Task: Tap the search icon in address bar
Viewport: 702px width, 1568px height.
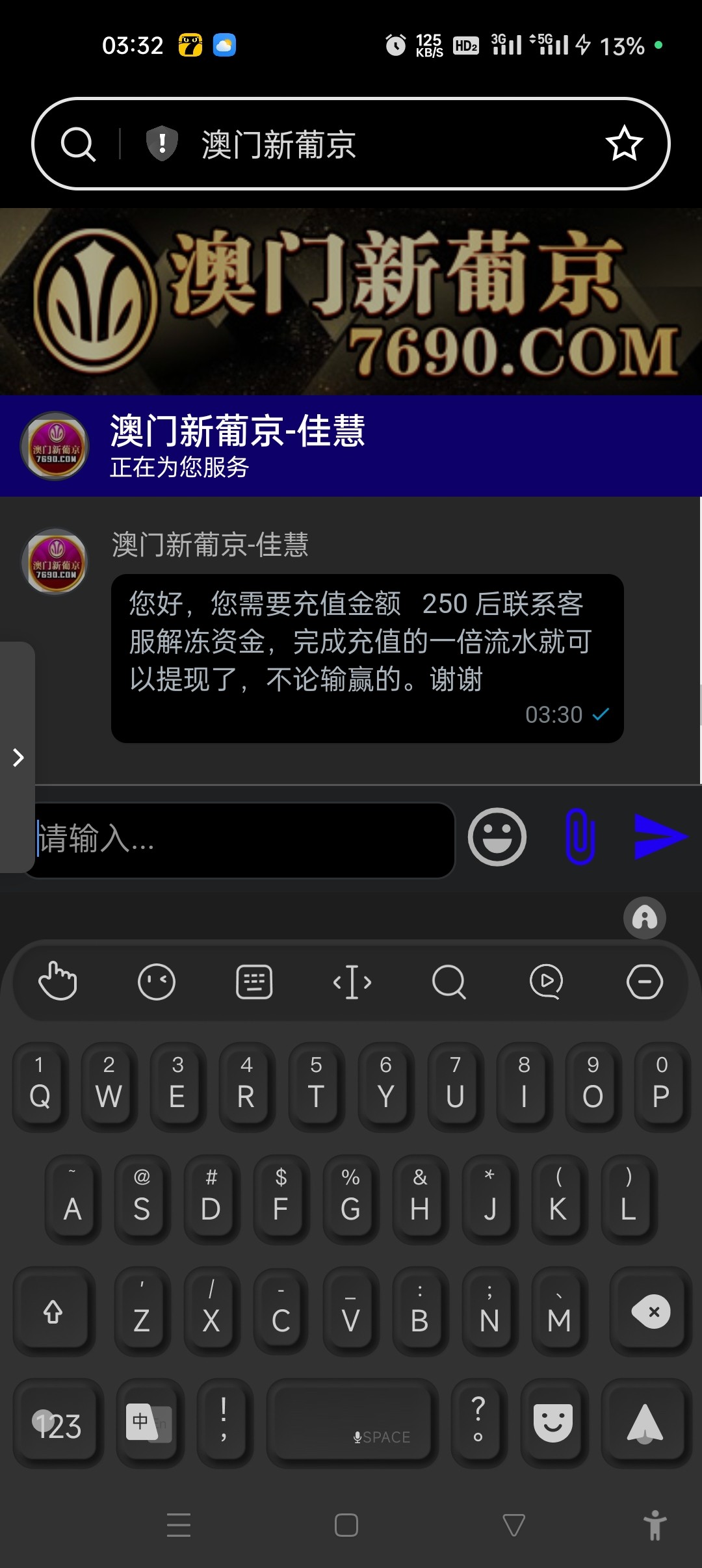Action: (78, 144)
